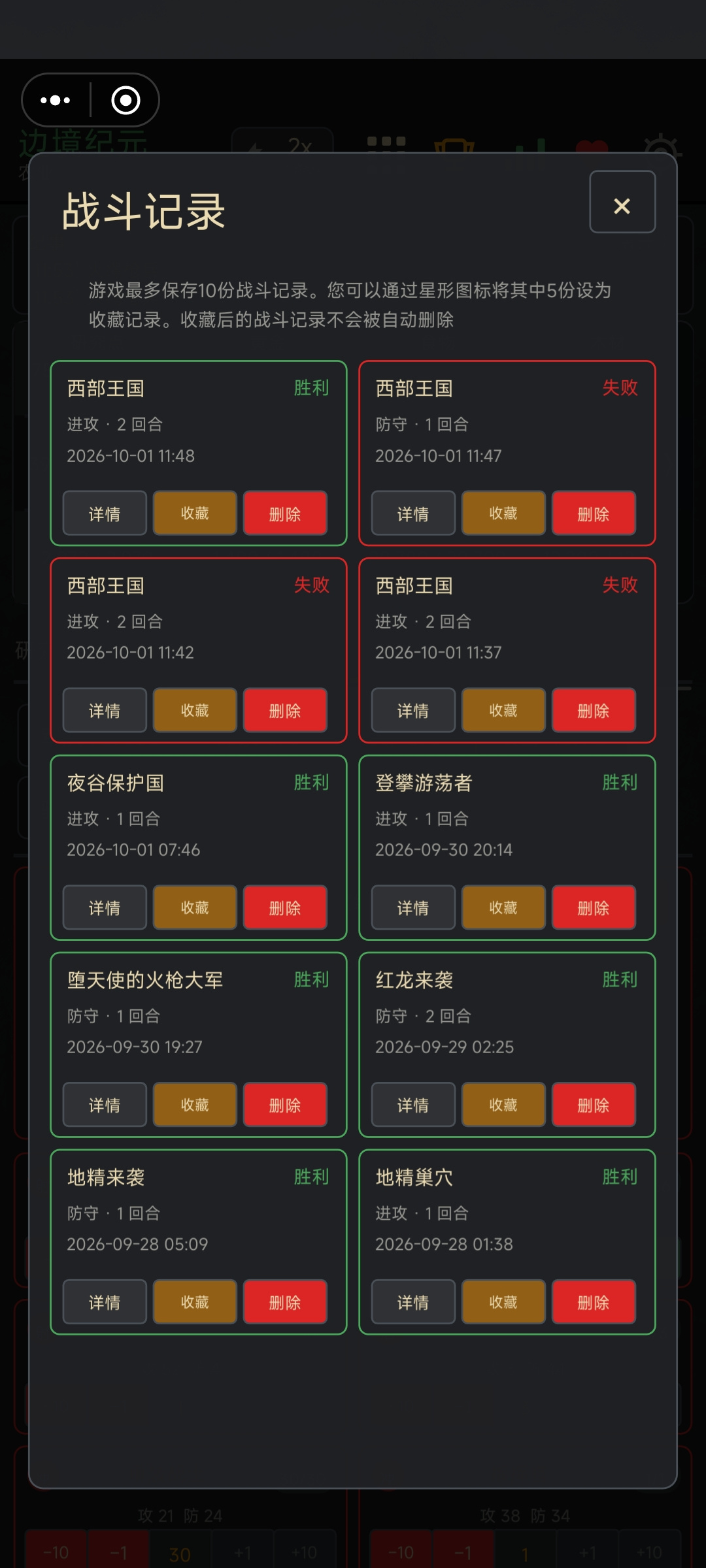Delete the 11:47 西部王国 defense record
Screen dimensions: 706x1568
coord(594,514)
